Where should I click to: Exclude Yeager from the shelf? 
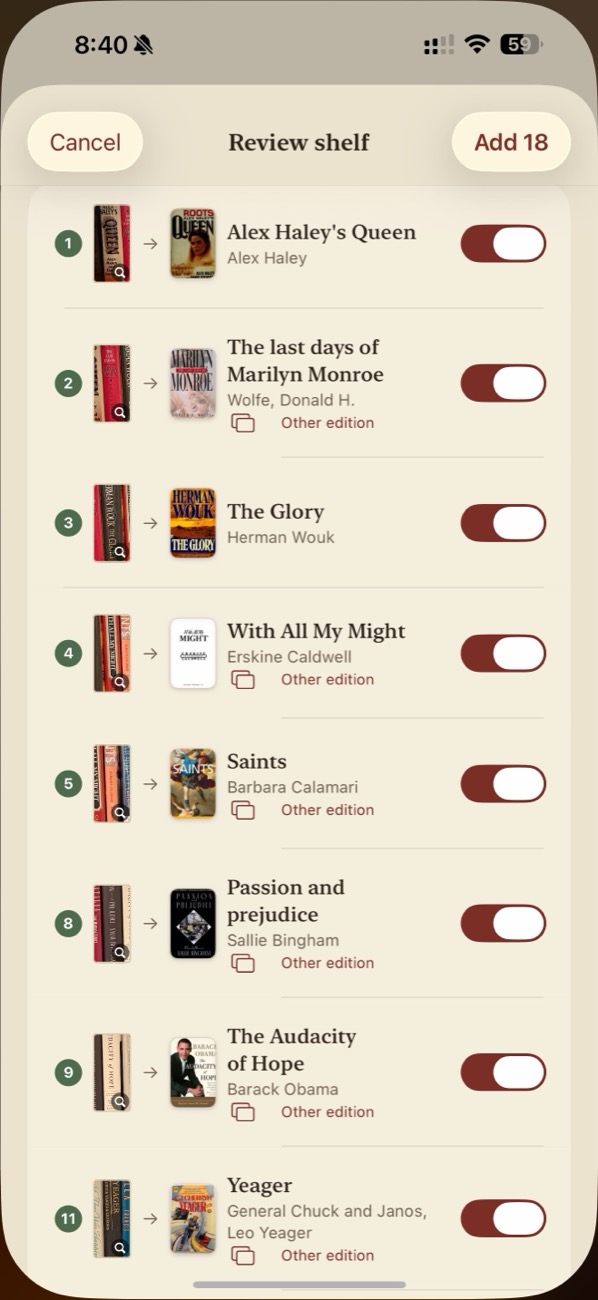click(503, 1219)
